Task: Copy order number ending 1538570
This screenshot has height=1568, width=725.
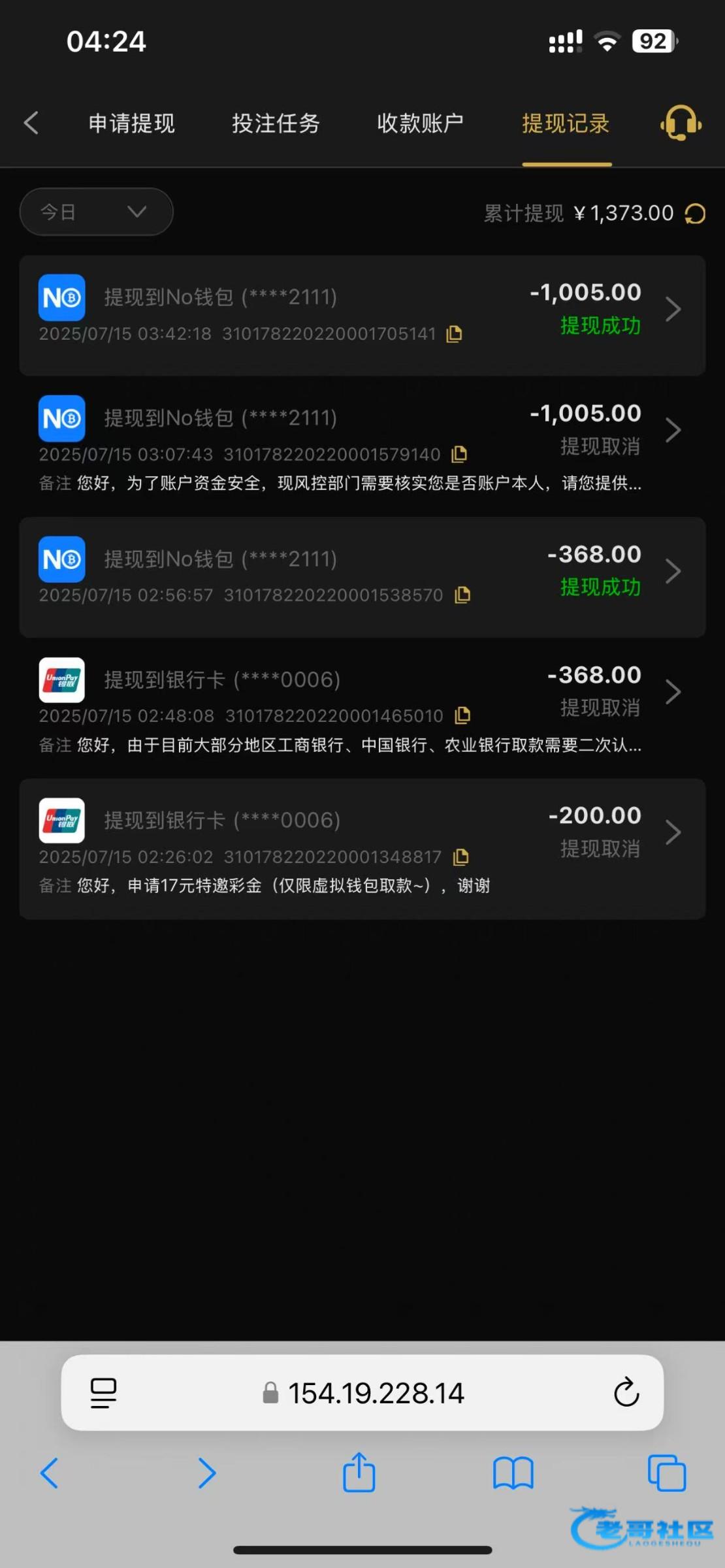Action: 462,595
